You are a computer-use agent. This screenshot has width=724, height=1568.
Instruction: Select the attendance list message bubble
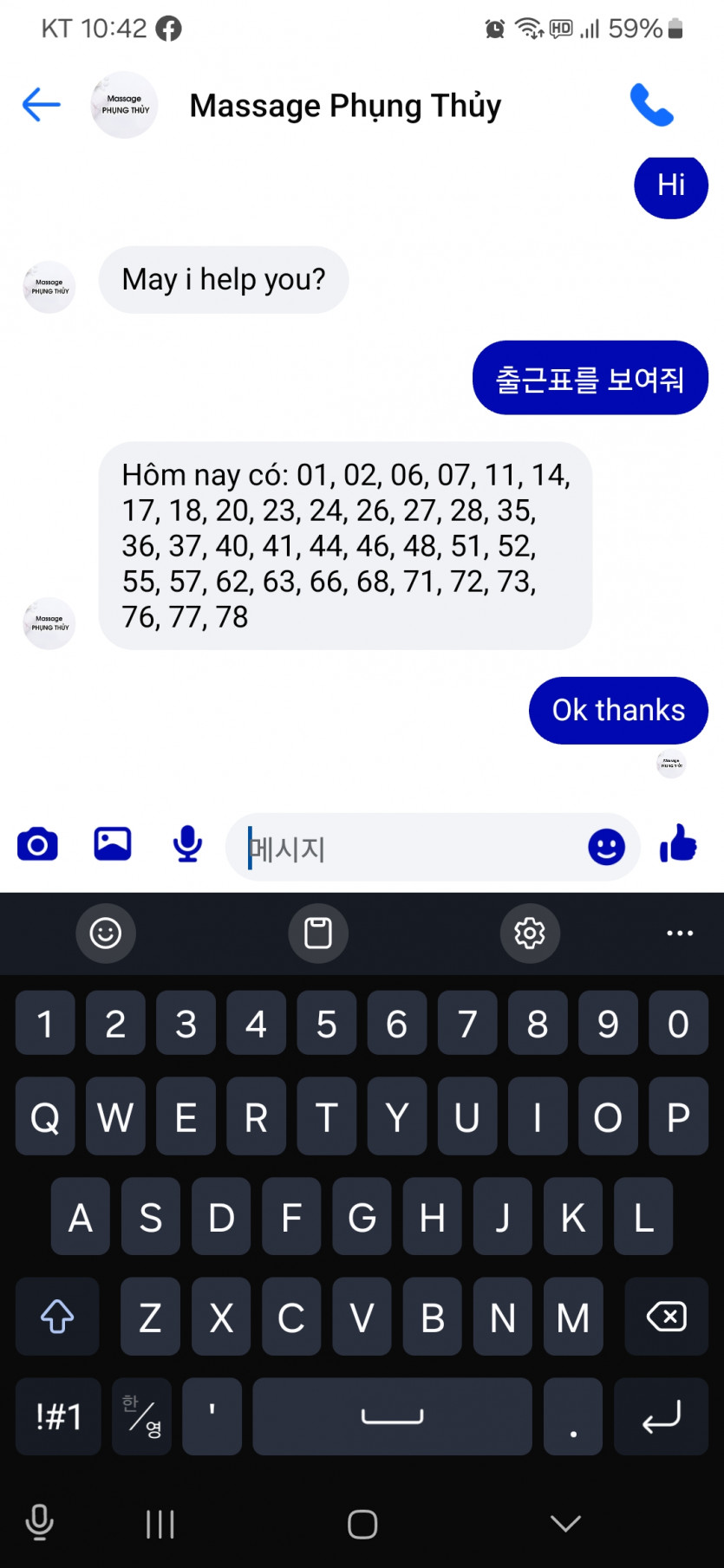click(344, 546)
